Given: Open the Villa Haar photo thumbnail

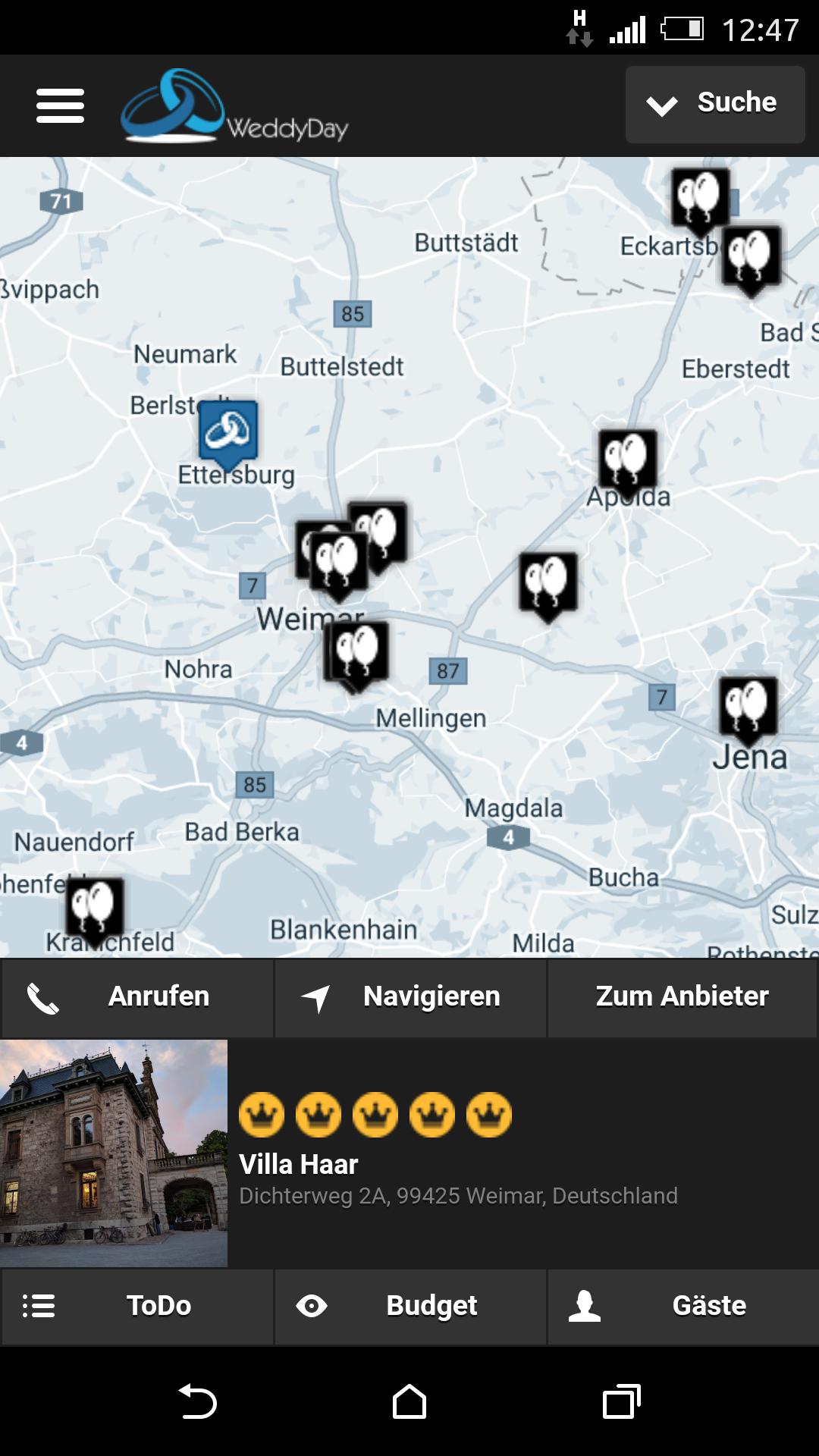Looking at the screenshot, I should (x=114, y=1153).
